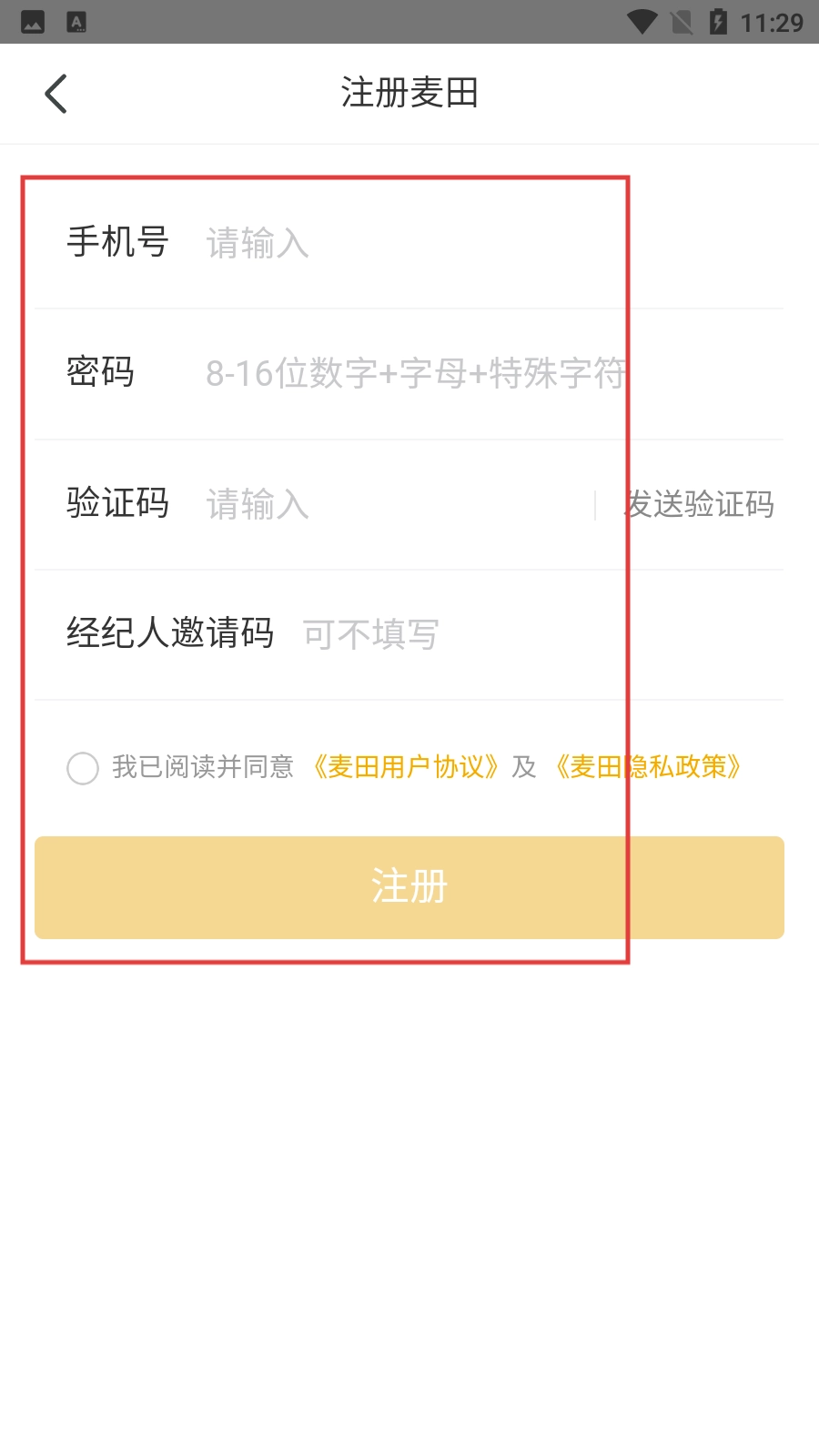Tap 发送验证码 to send the code

(x=699, y=504)
